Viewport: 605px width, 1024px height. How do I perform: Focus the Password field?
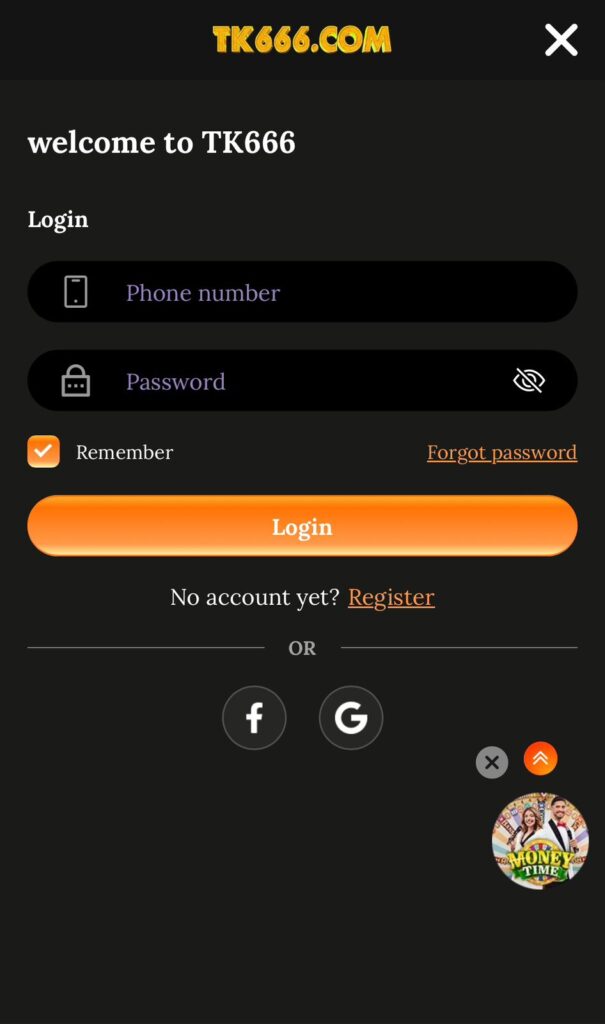point(300,381)
